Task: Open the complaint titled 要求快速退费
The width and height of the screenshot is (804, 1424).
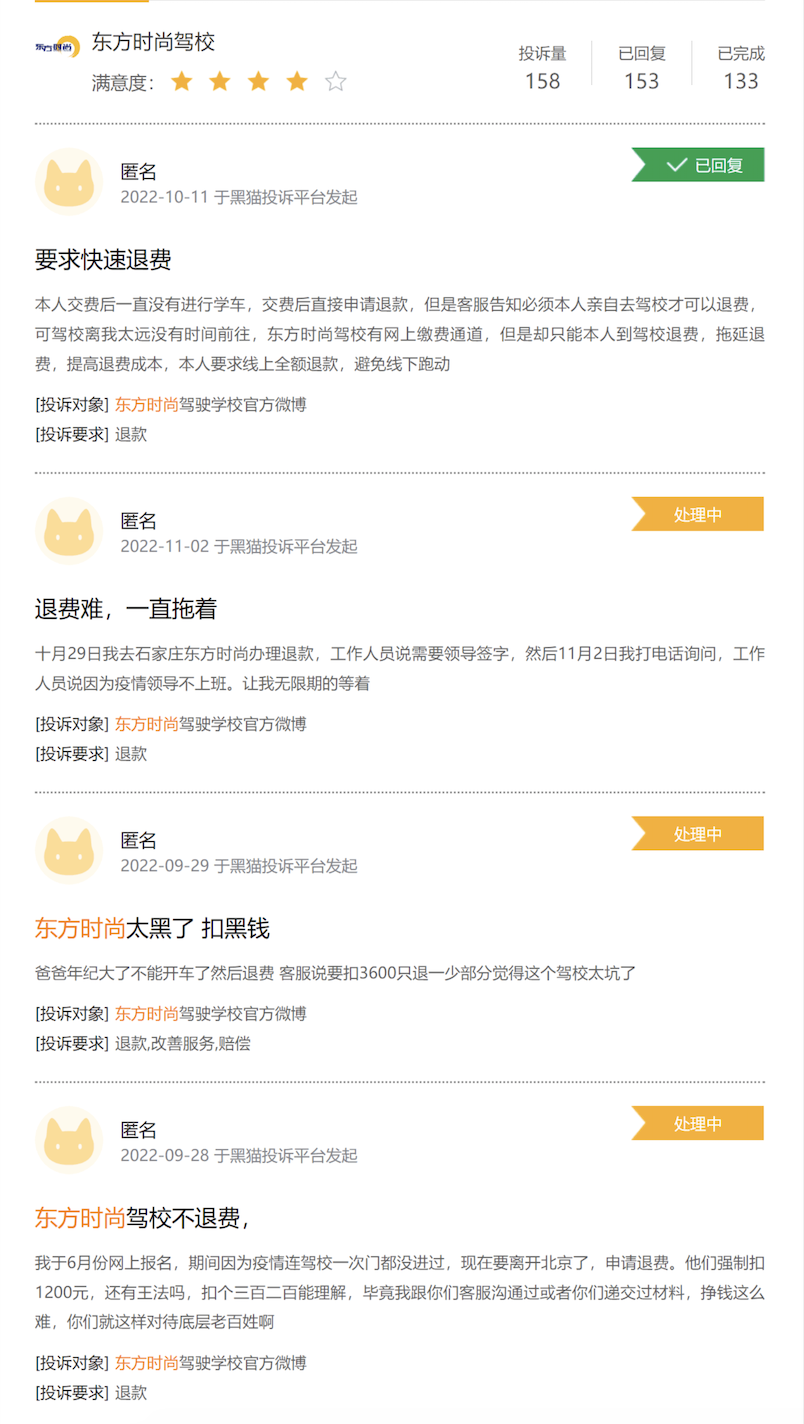Action: 103,260
